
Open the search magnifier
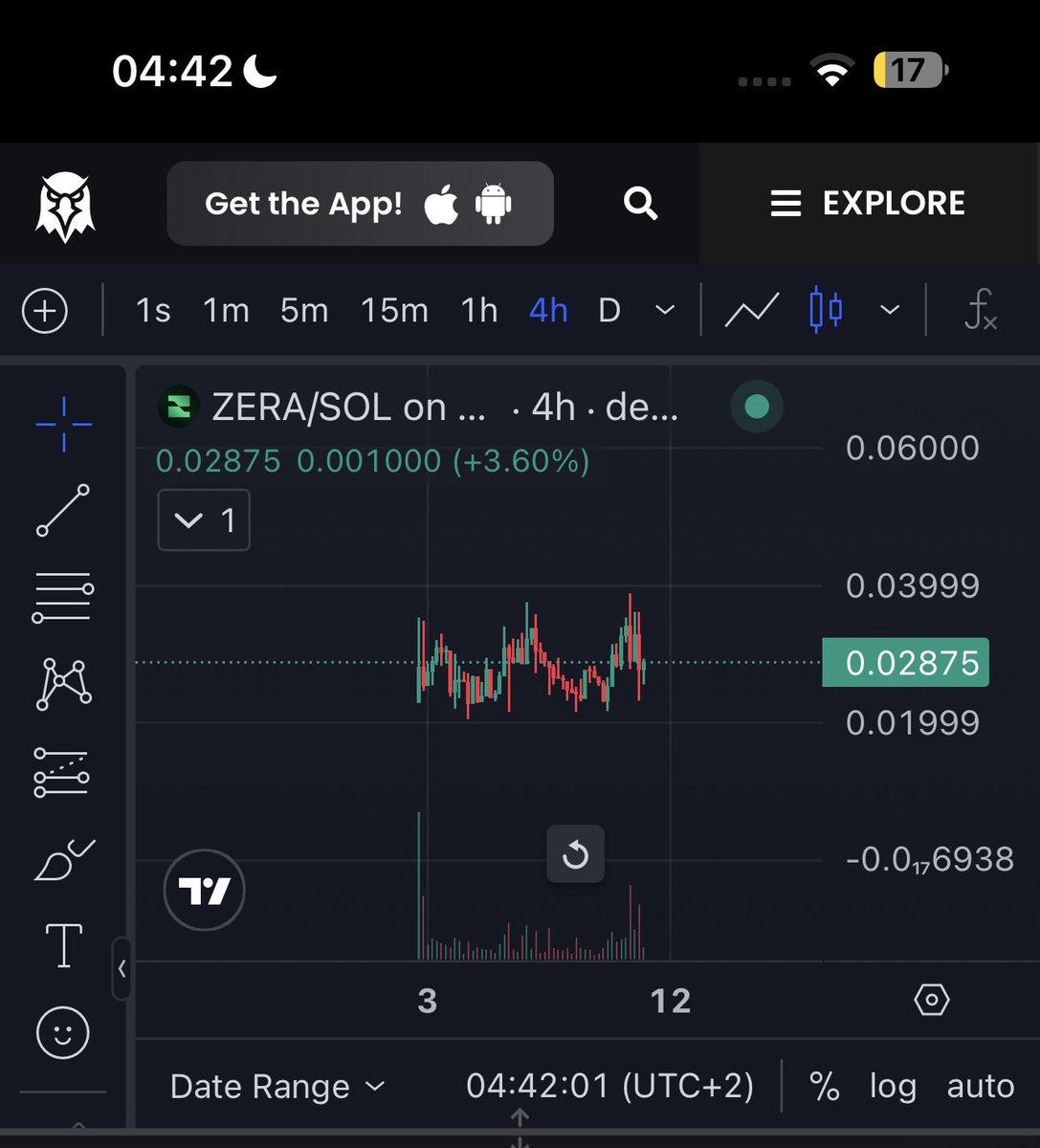[x=640, y=203]
